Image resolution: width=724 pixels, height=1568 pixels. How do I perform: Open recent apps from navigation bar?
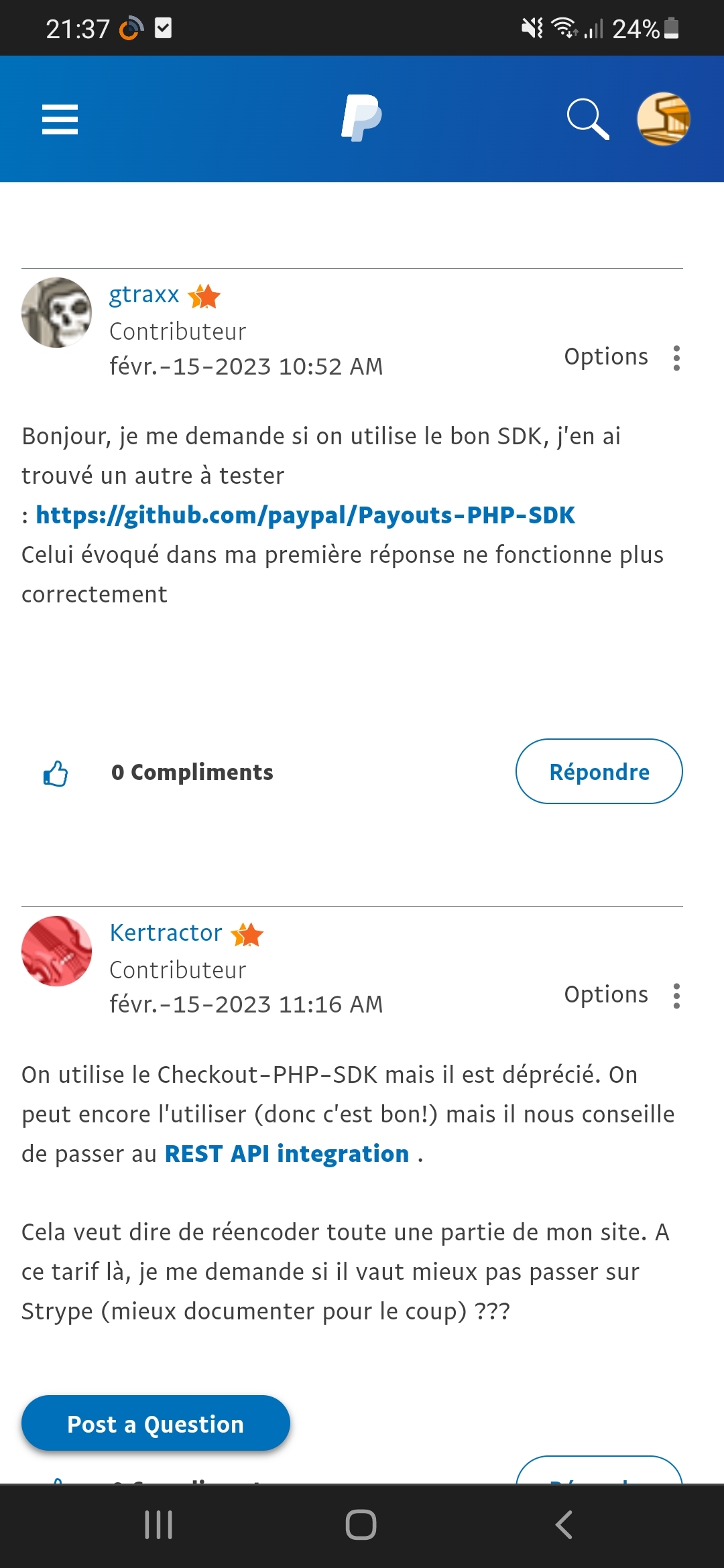(x=159, y=1525)
